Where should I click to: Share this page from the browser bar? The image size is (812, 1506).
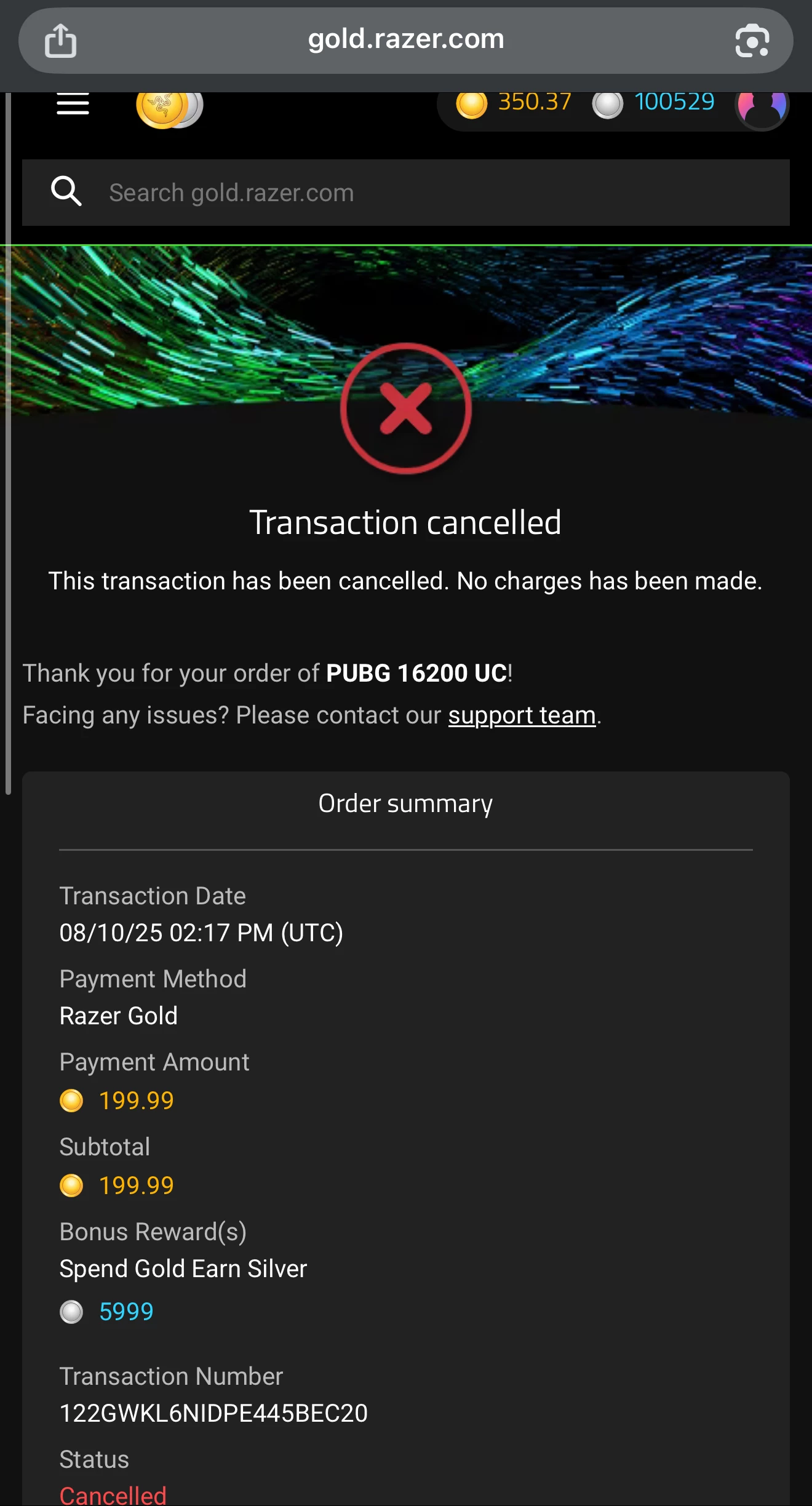pyautogui.click(x=60, y=41)
